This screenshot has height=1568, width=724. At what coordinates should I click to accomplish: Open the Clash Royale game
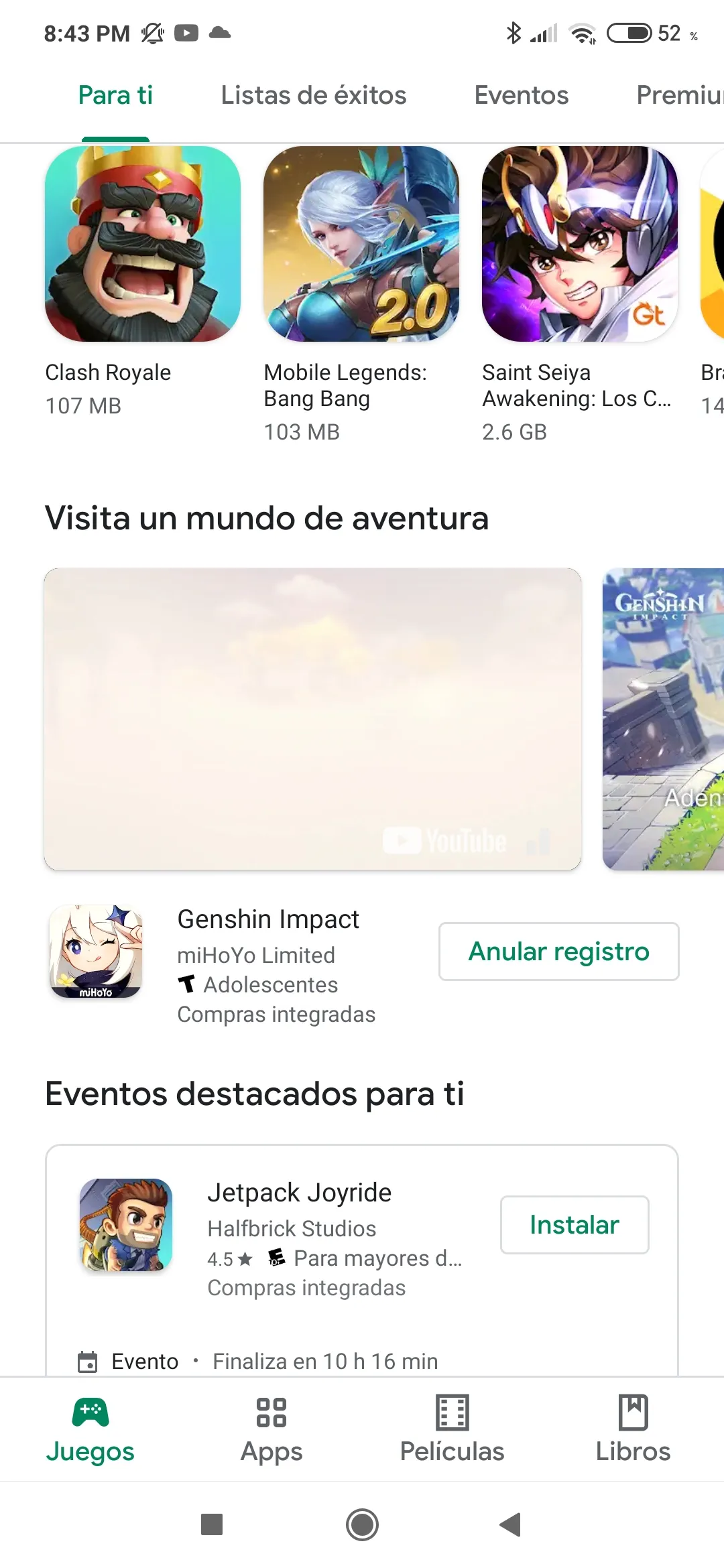[x=142, y=245]
